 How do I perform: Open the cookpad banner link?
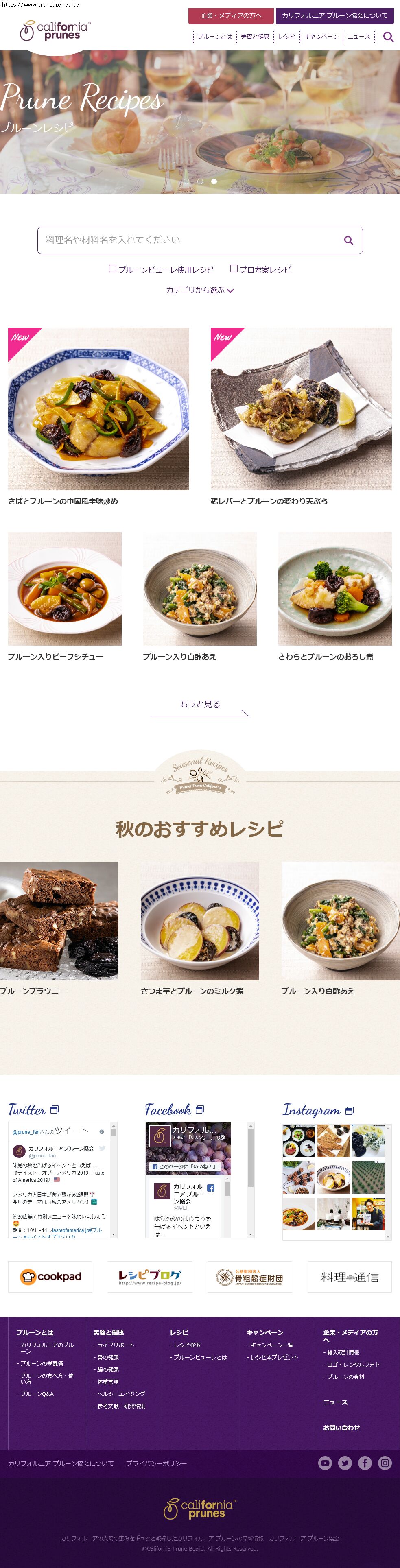(50, 1276)
